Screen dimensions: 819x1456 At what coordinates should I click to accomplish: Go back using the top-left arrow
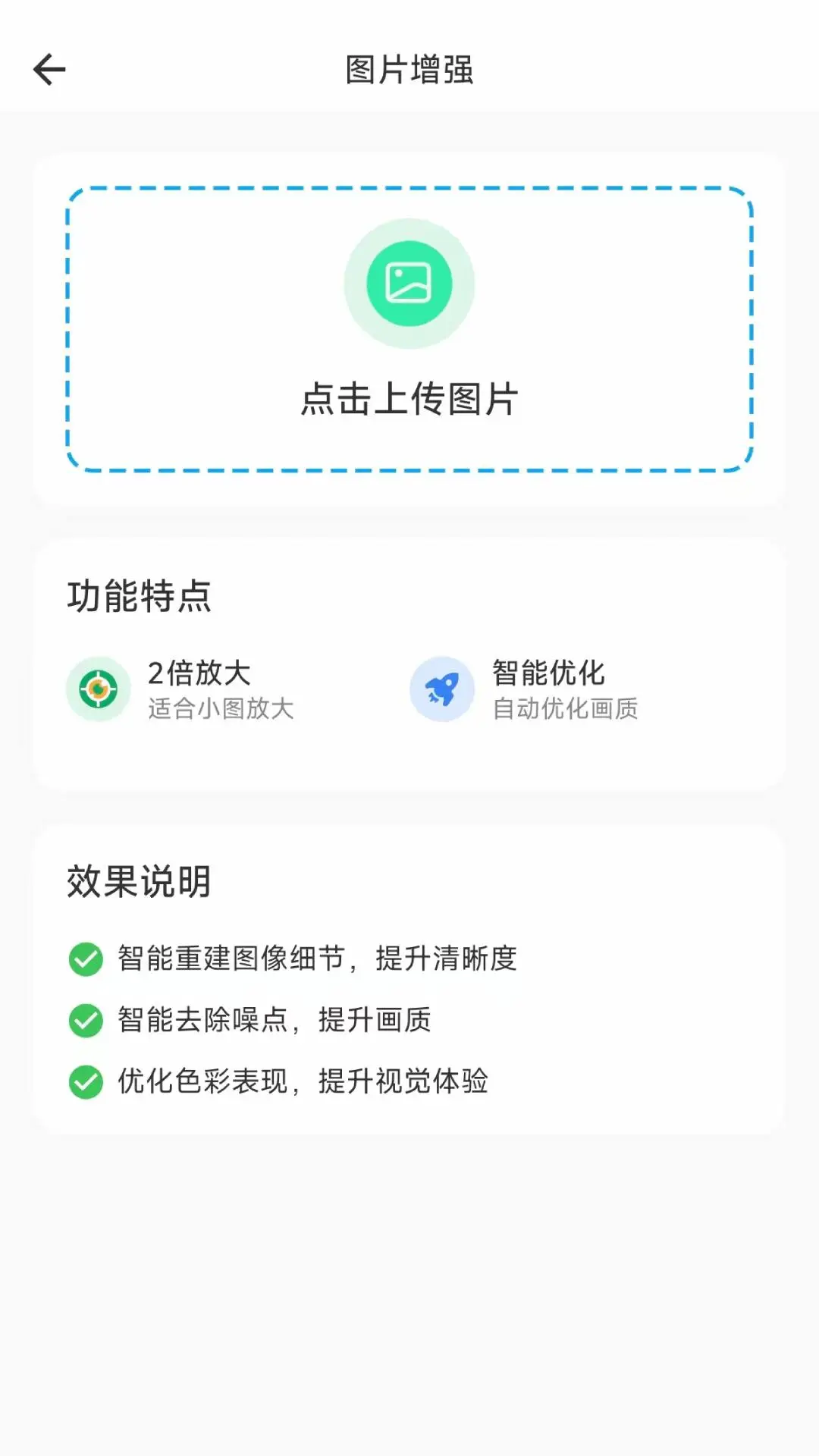click(49, 70)
